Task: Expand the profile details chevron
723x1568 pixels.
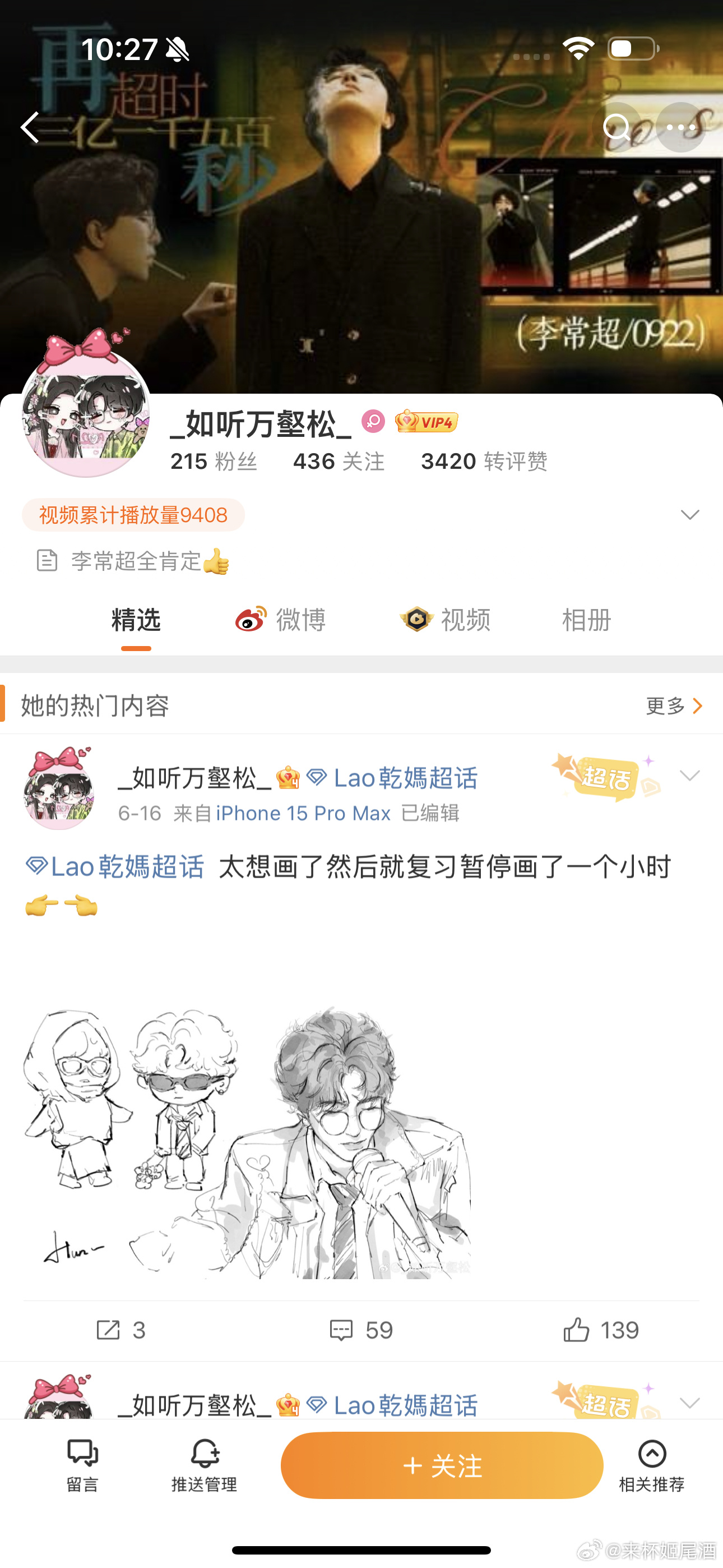Action: click(x=689, y=515)
